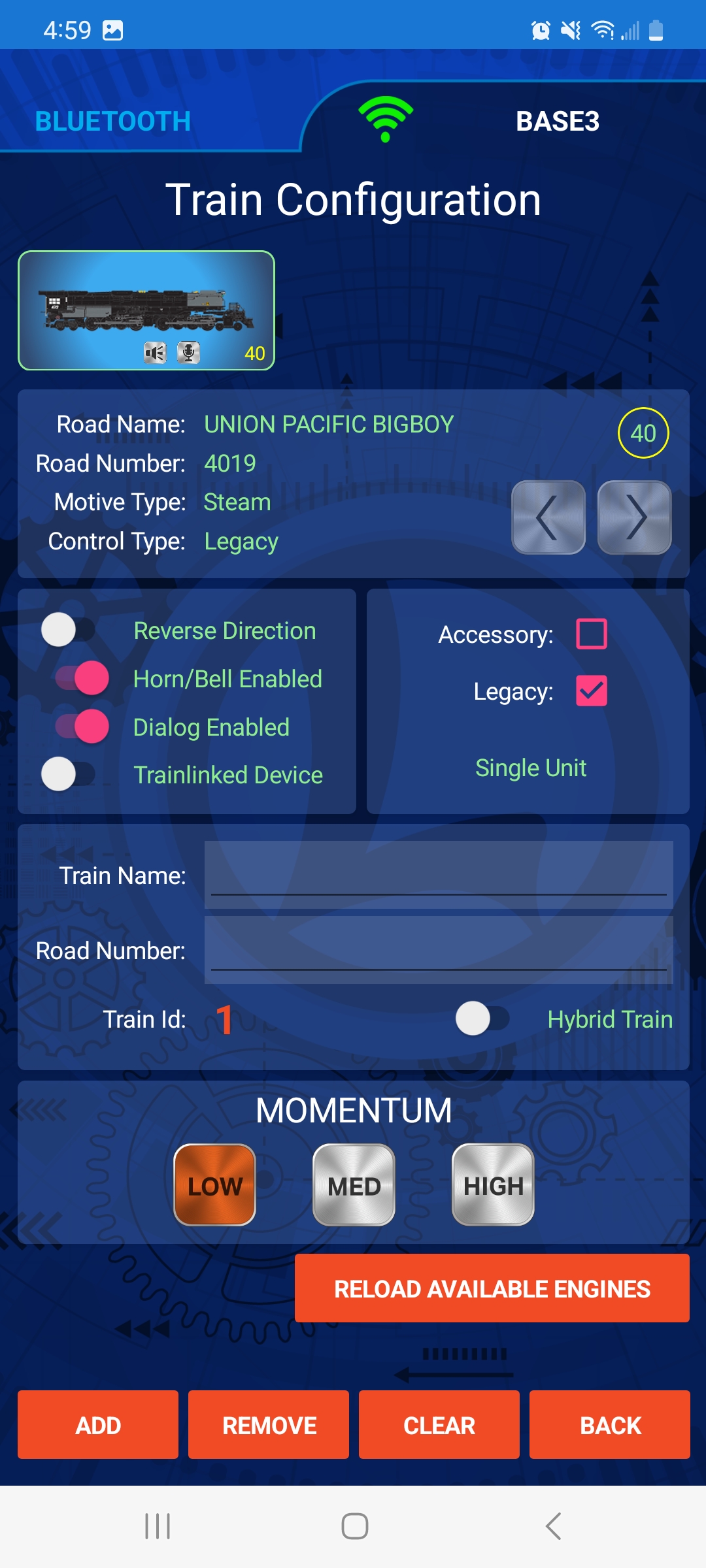Toggle Reverse Direction on

pyautogui.click(x=69, y=630)
